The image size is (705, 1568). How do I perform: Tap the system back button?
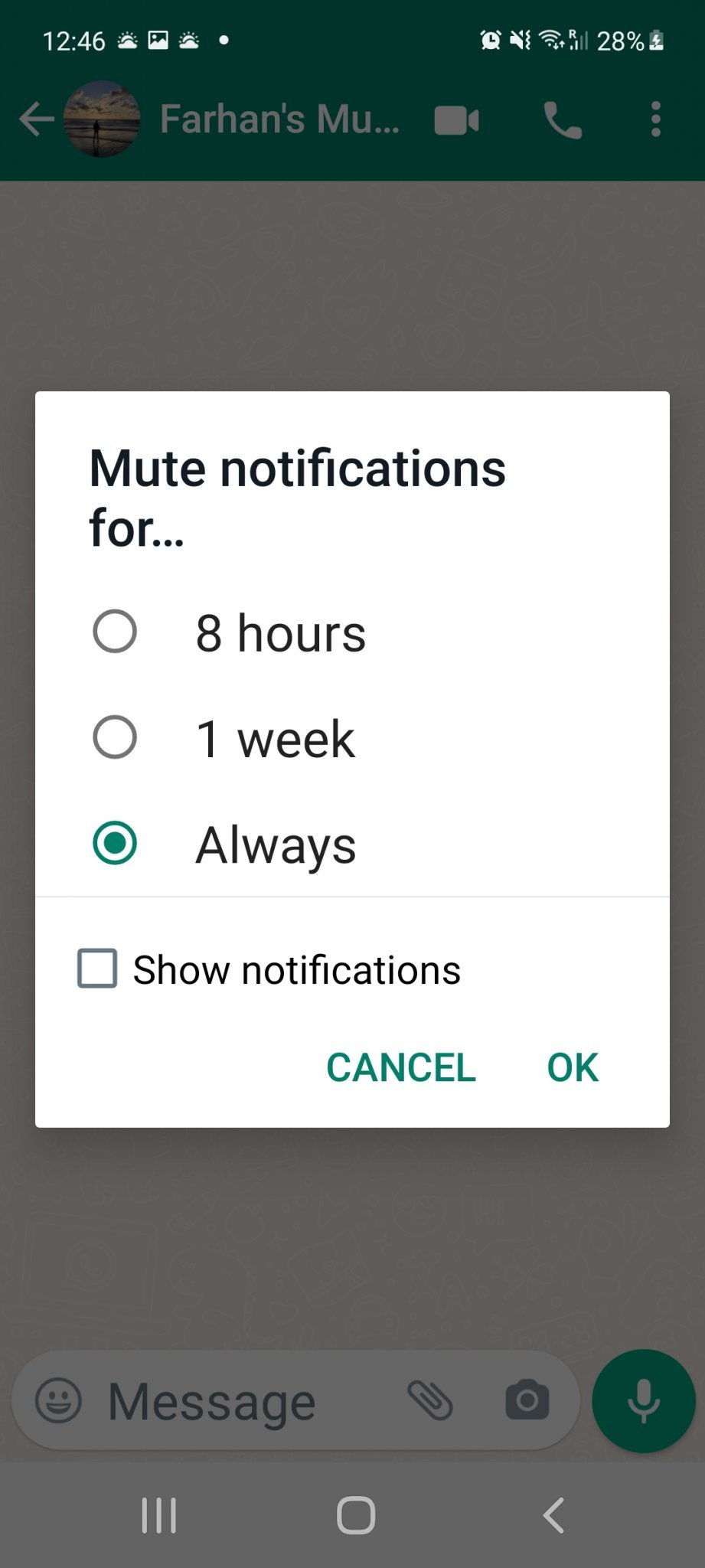[x=553, y=1516]
